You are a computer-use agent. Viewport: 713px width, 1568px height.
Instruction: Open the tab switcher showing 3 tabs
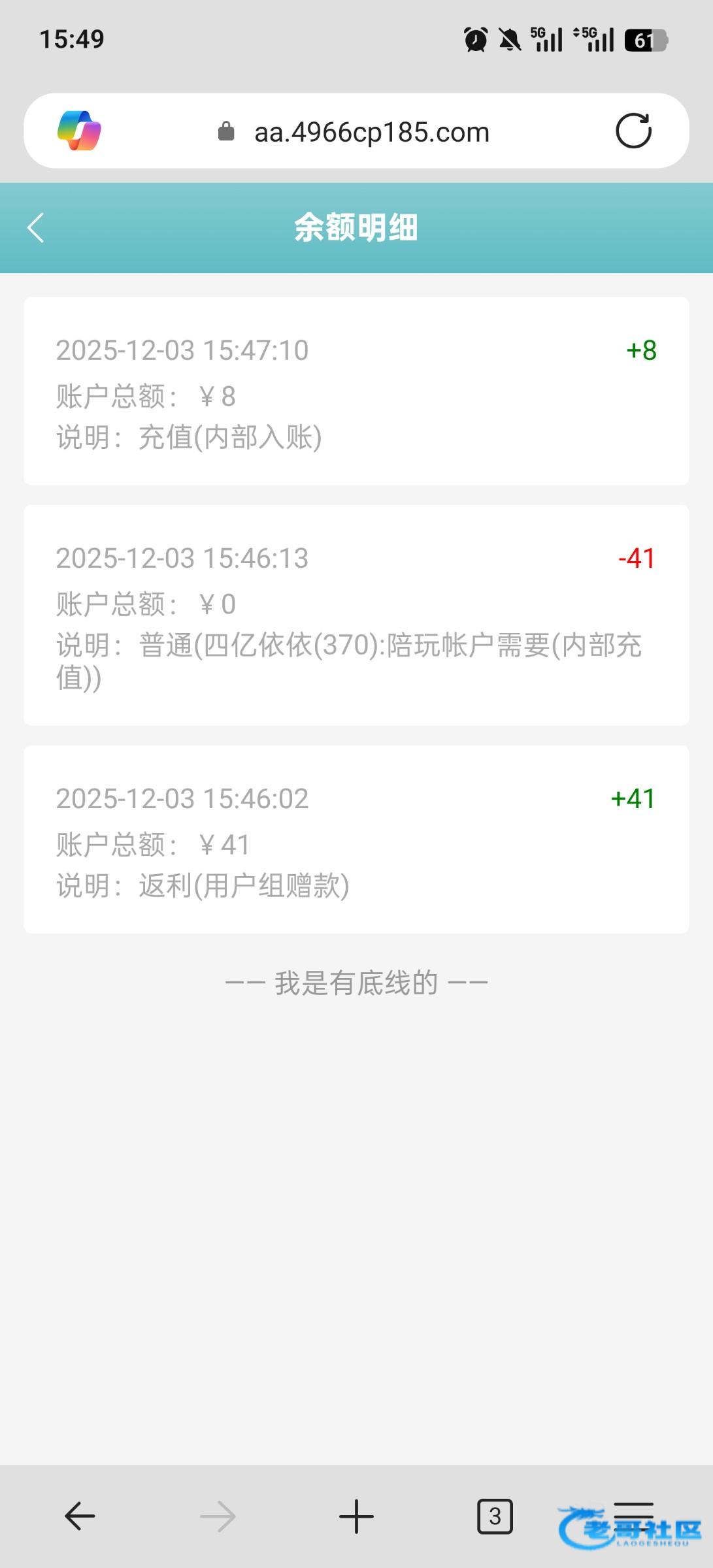(x=495, y=1516)
